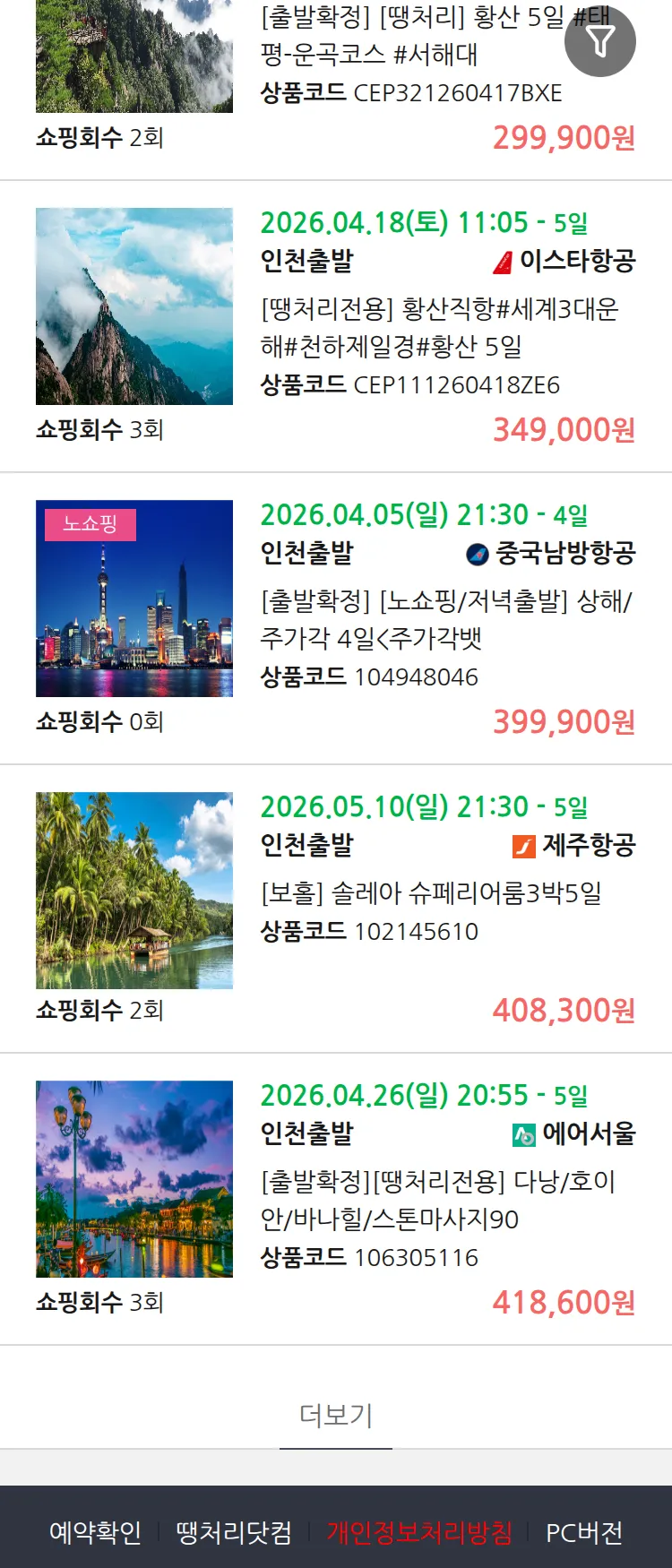Open the filter options button
Viewport: 672px width, 1568px height.
click(x=600, y=41)
